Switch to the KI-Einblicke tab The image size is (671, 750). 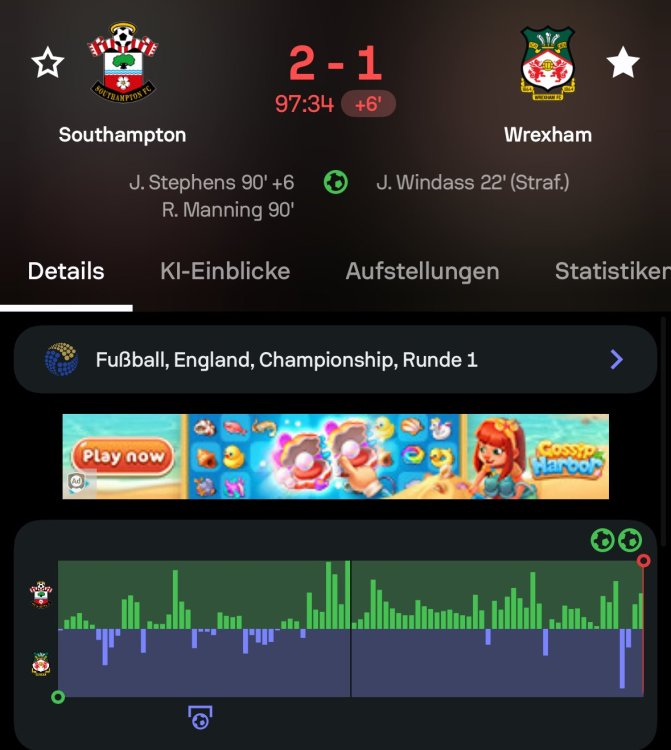225,271
